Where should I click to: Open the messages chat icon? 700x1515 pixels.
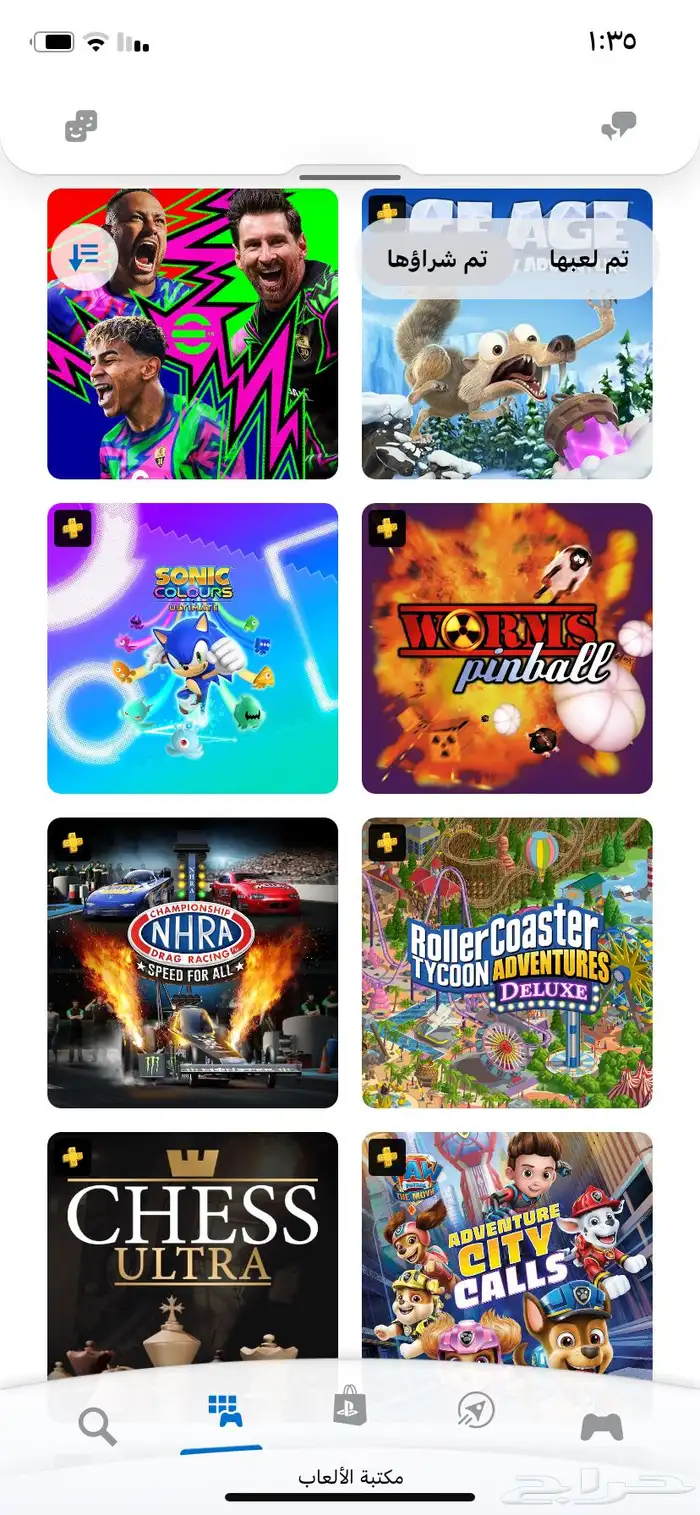(618, 127)
